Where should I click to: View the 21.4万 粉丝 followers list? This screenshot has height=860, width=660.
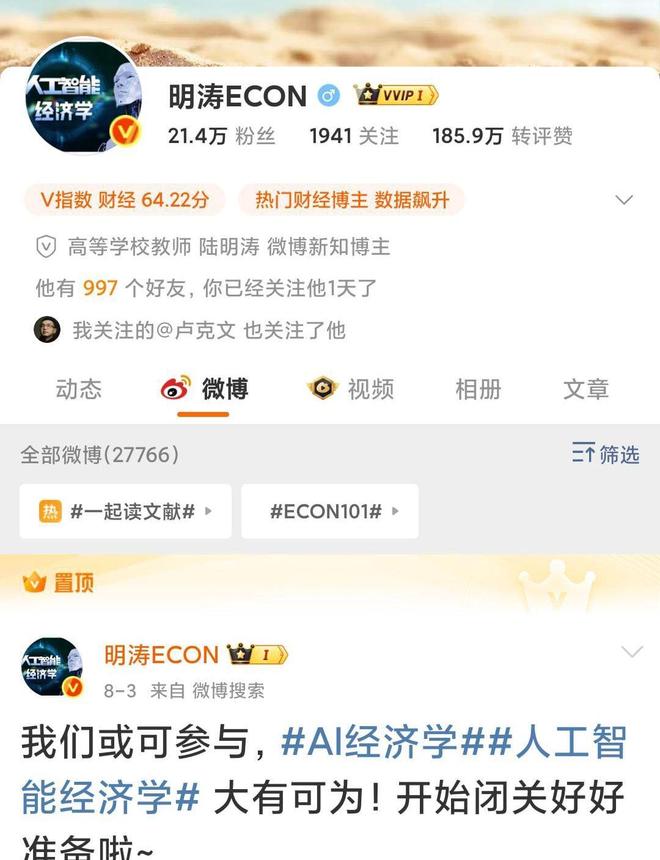pos(221,137)
